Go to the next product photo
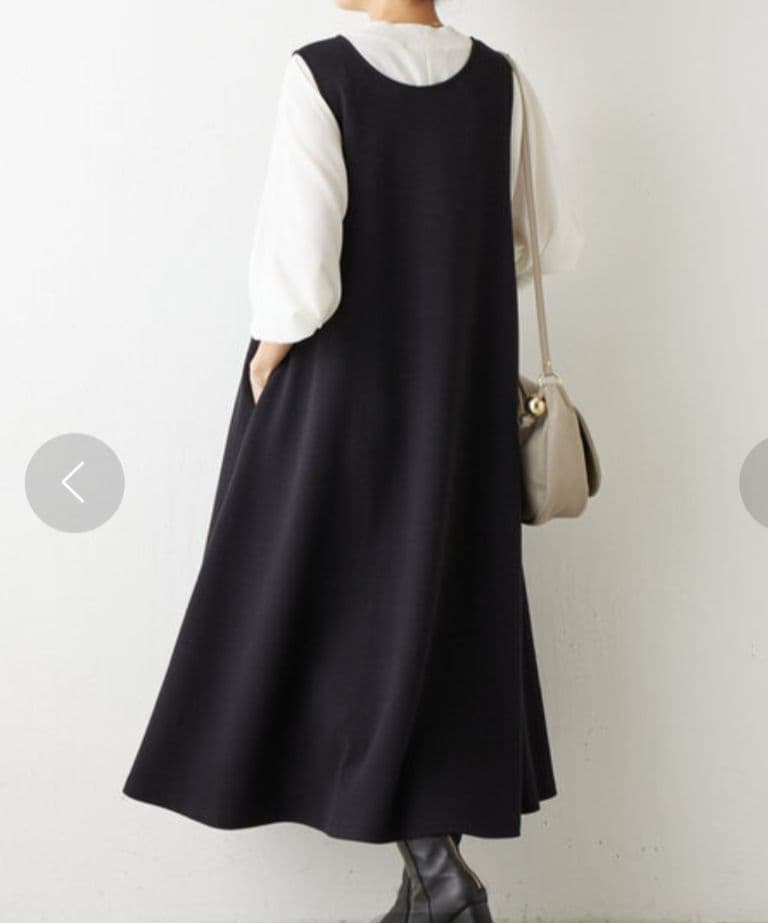 [757, 483]
